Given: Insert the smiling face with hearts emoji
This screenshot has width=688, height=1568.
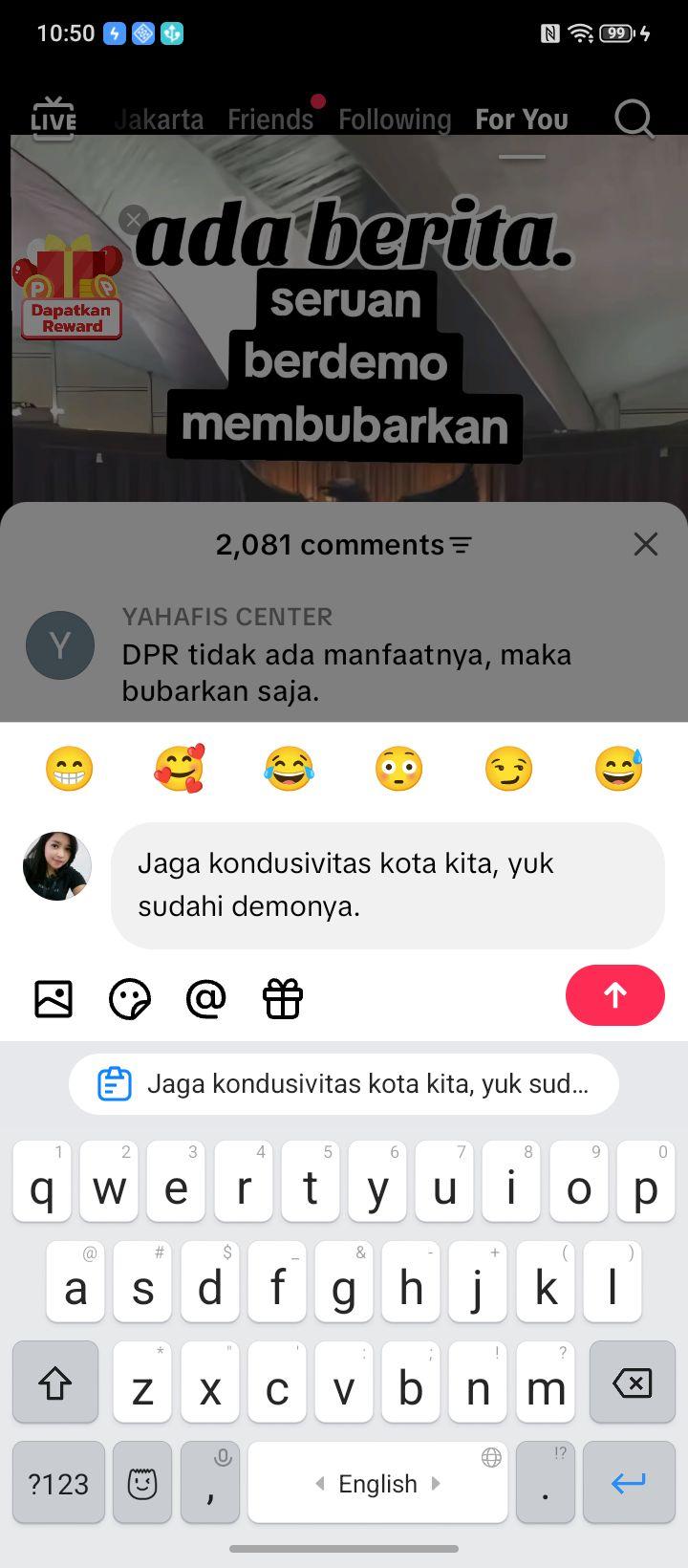Looking at the screenshot, I should 180,769.
